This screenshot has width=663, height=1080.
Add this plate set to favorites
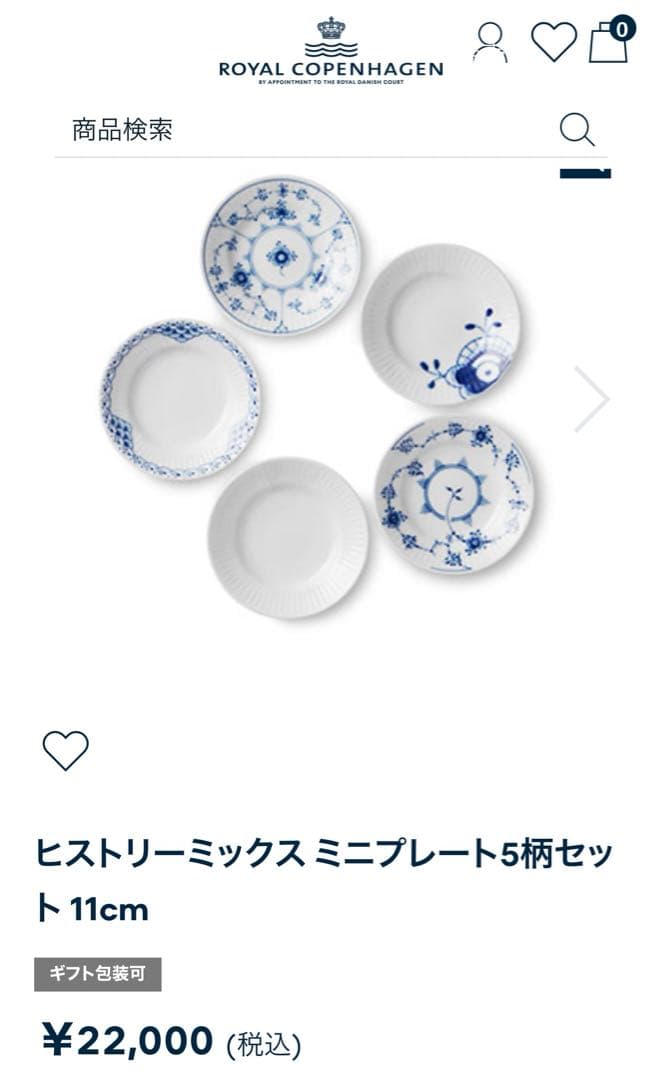[66, 750]
